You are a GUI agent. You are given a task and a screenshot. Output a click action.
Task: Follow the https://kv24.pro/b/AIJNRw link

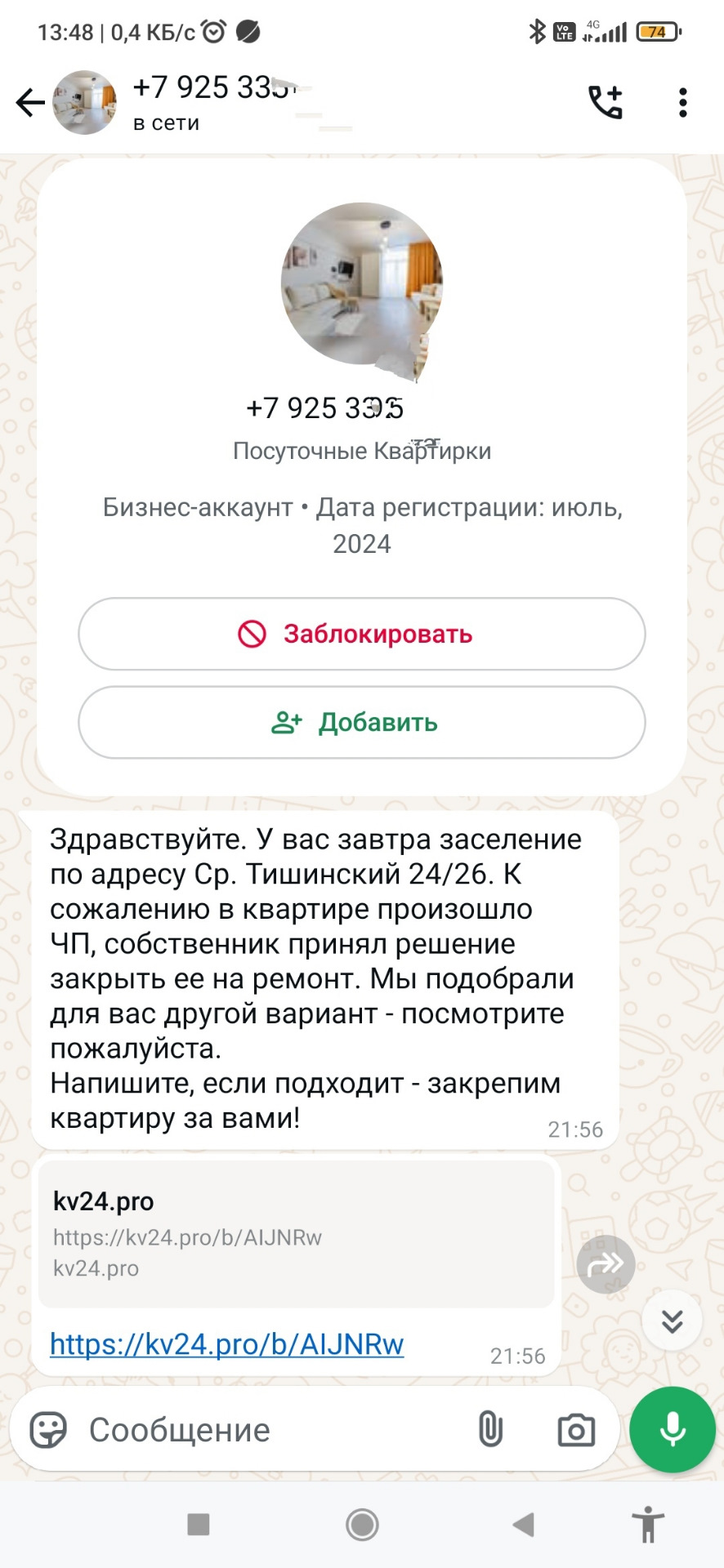[x=227, y=1343]
